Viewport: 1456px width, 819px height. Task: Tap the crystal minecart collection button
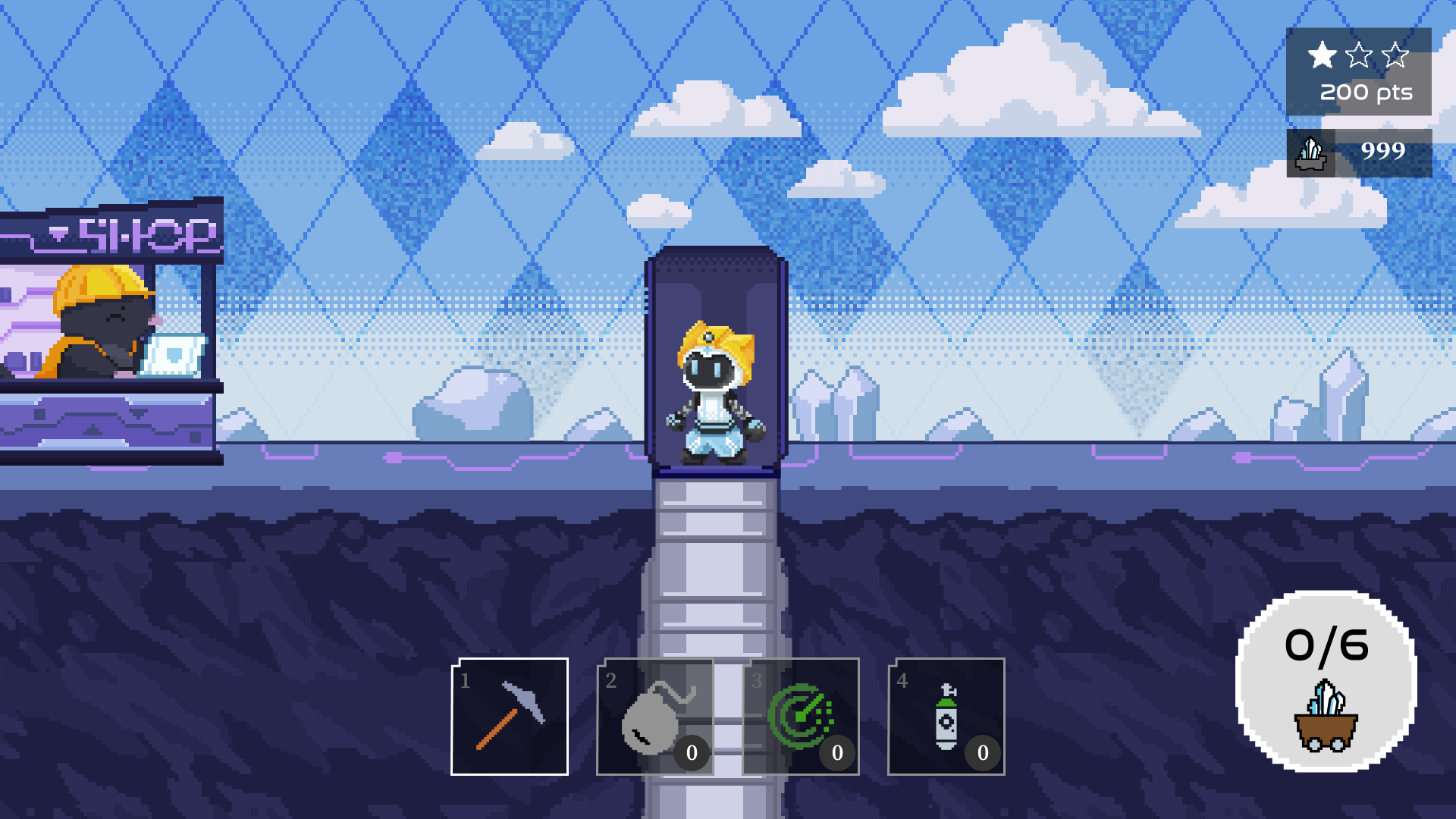tap(1326, 681)
